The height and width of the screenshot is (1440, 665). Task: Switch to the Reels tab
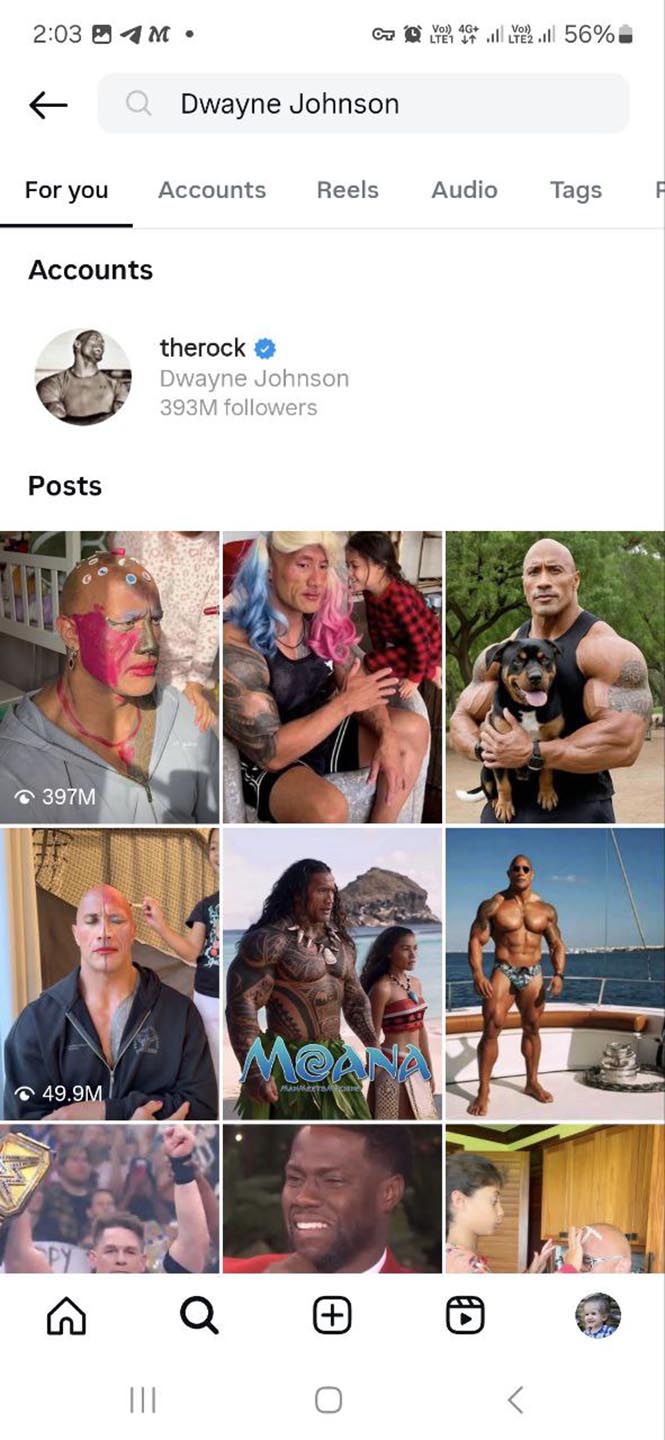point(348,190)
